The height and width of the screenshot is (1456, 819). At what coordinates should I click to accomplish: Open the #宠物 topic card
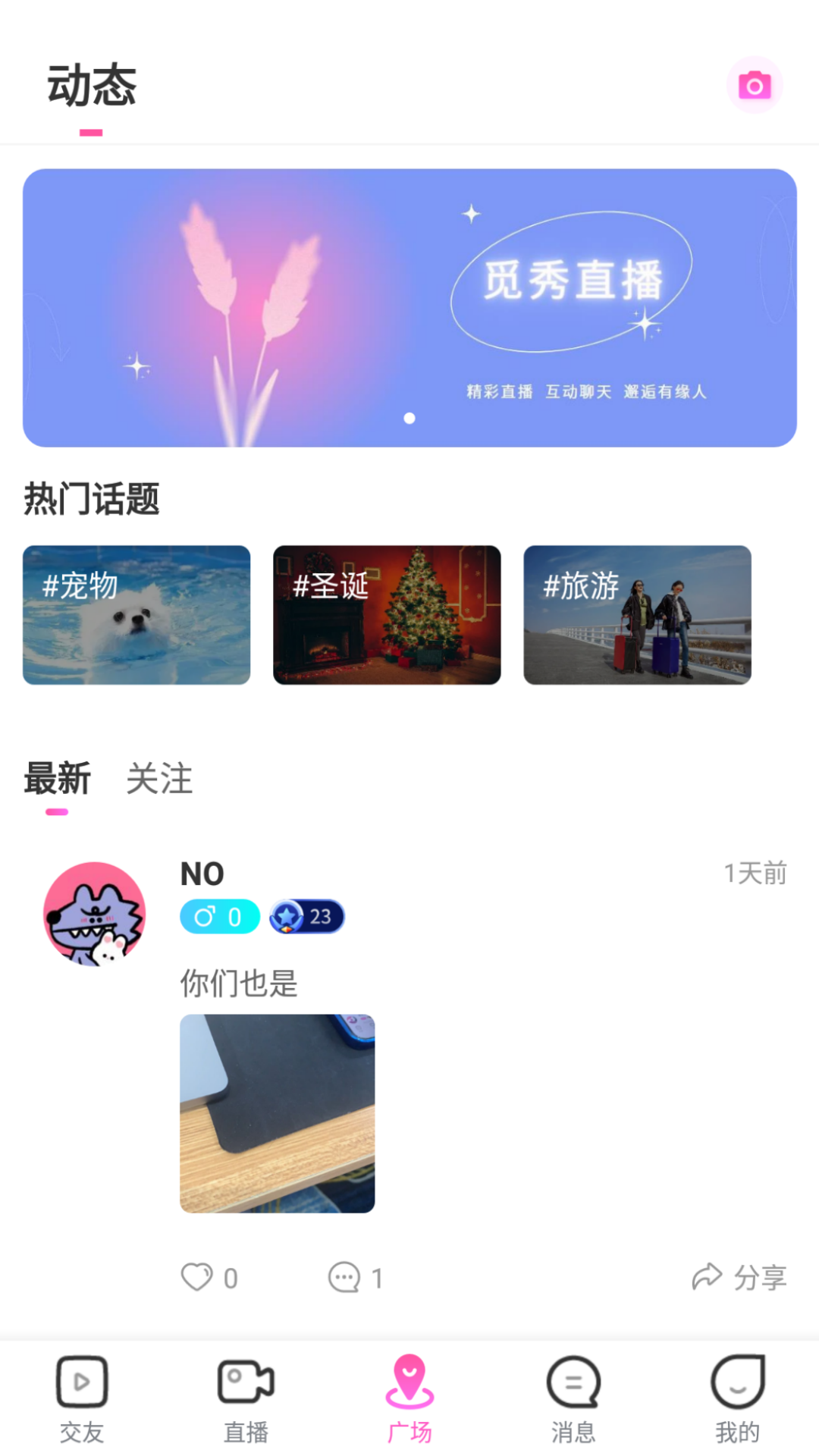tap(136, 615)
